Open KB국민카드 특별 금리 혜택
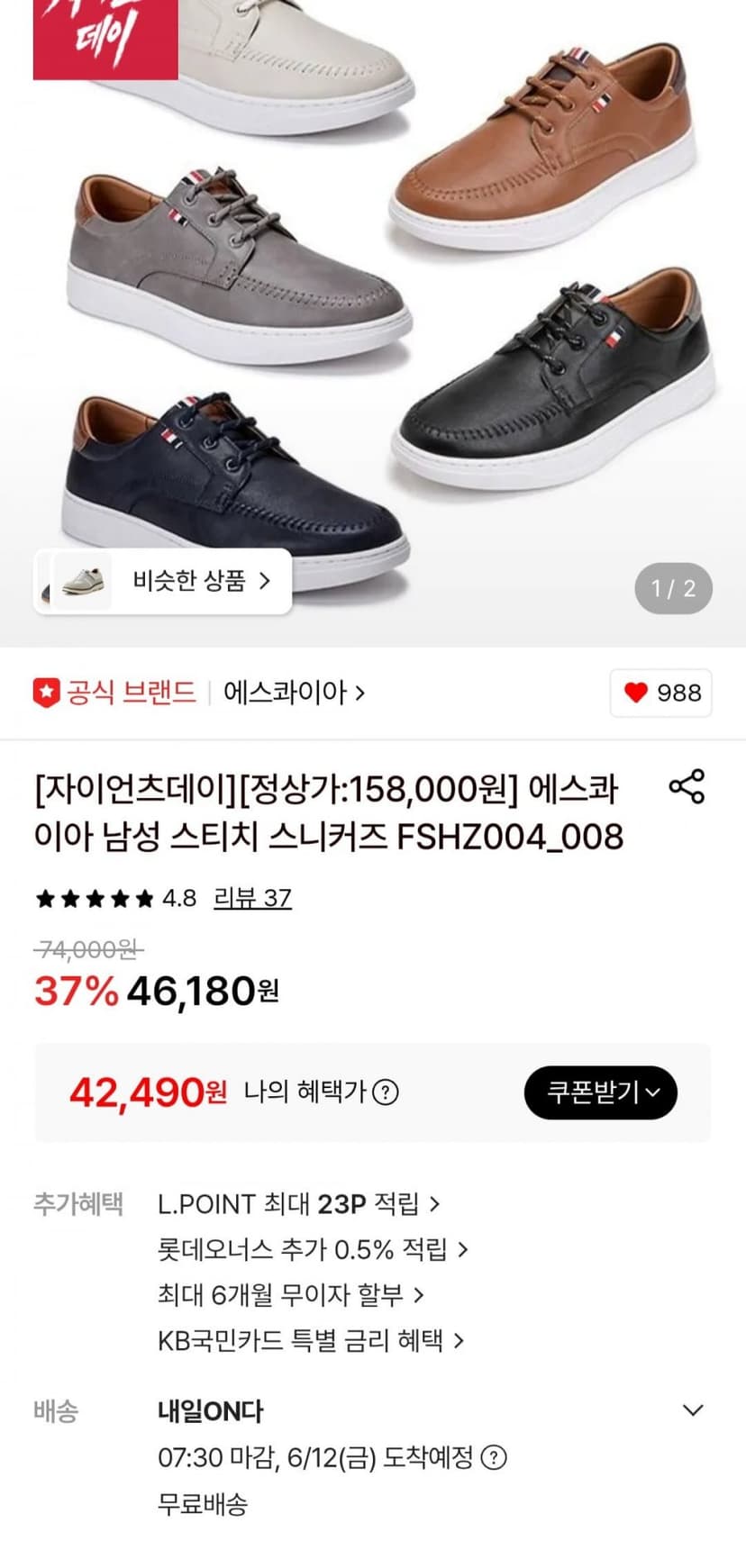 click(x=311, y=1341)
